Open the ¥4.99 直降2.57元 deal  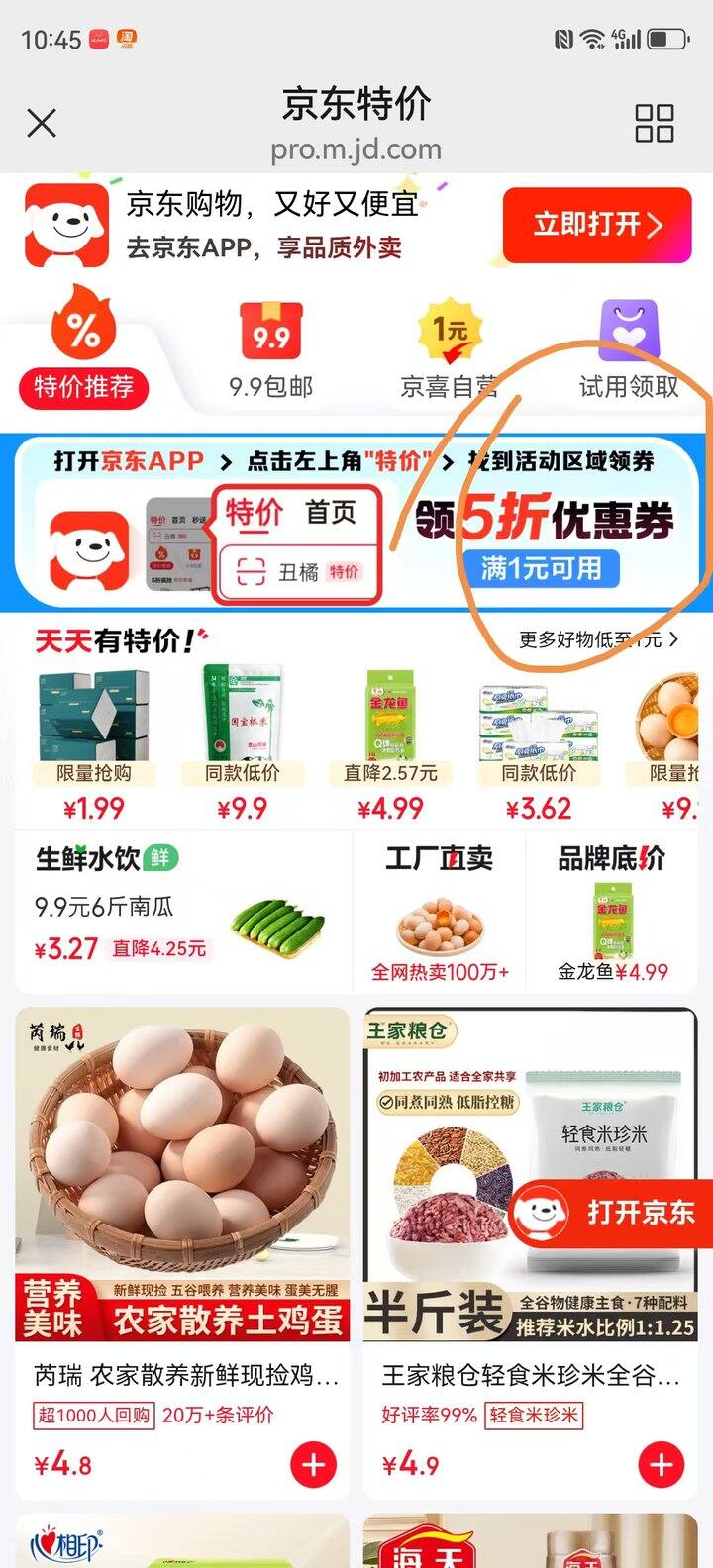click(390, 742)
